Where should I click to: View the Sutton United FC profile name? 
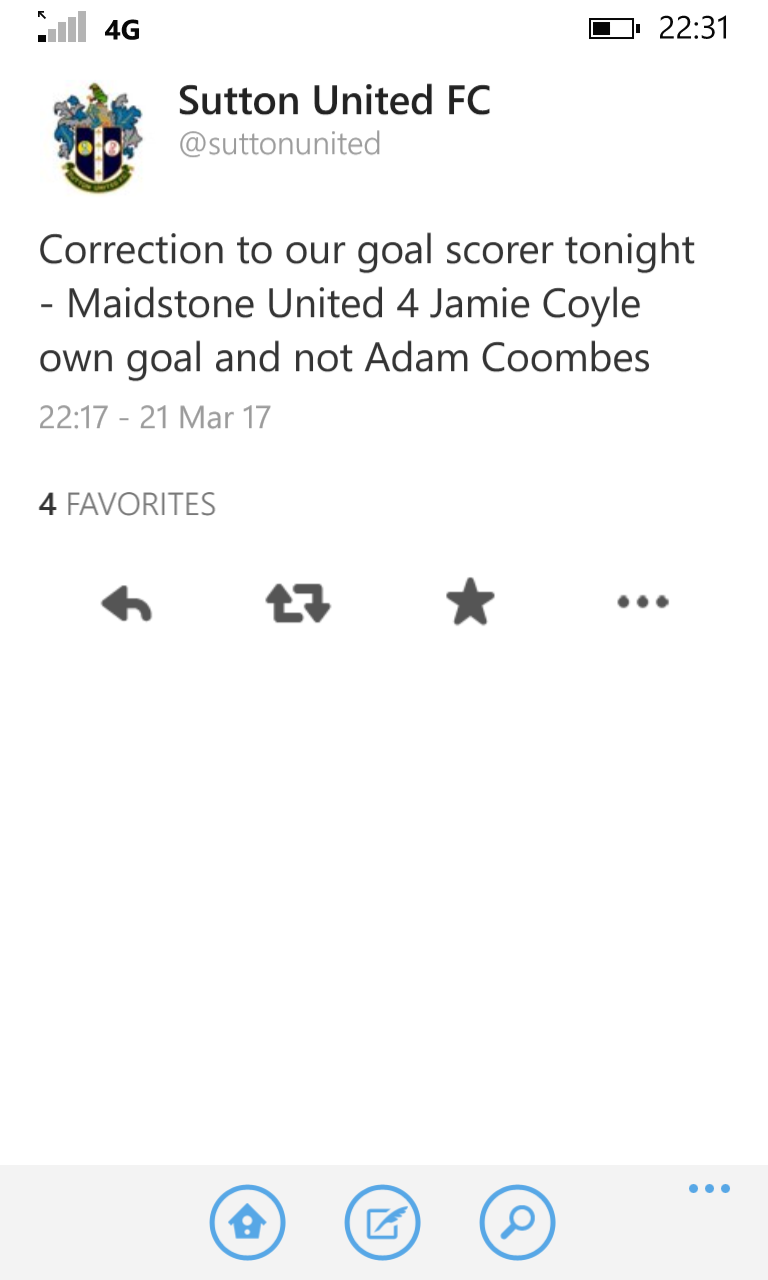[x=335, y=101]
